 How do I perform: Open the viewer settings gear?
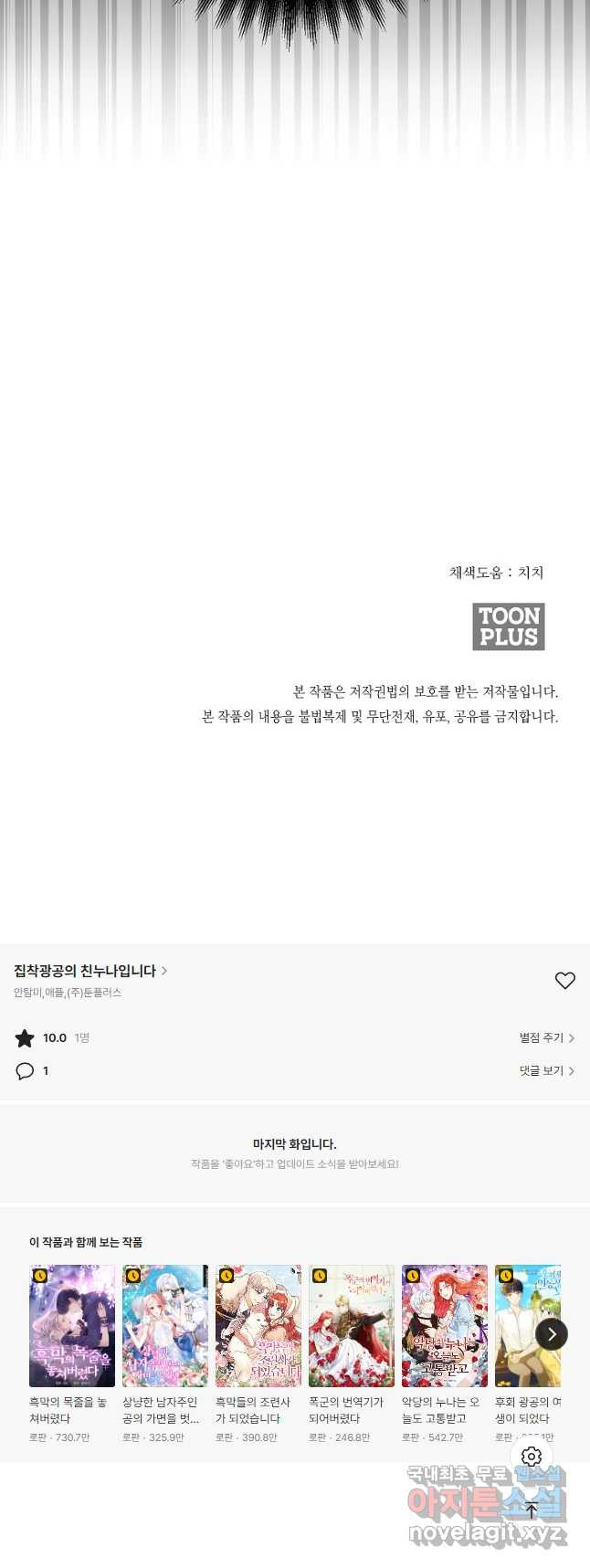[532, 1457]
